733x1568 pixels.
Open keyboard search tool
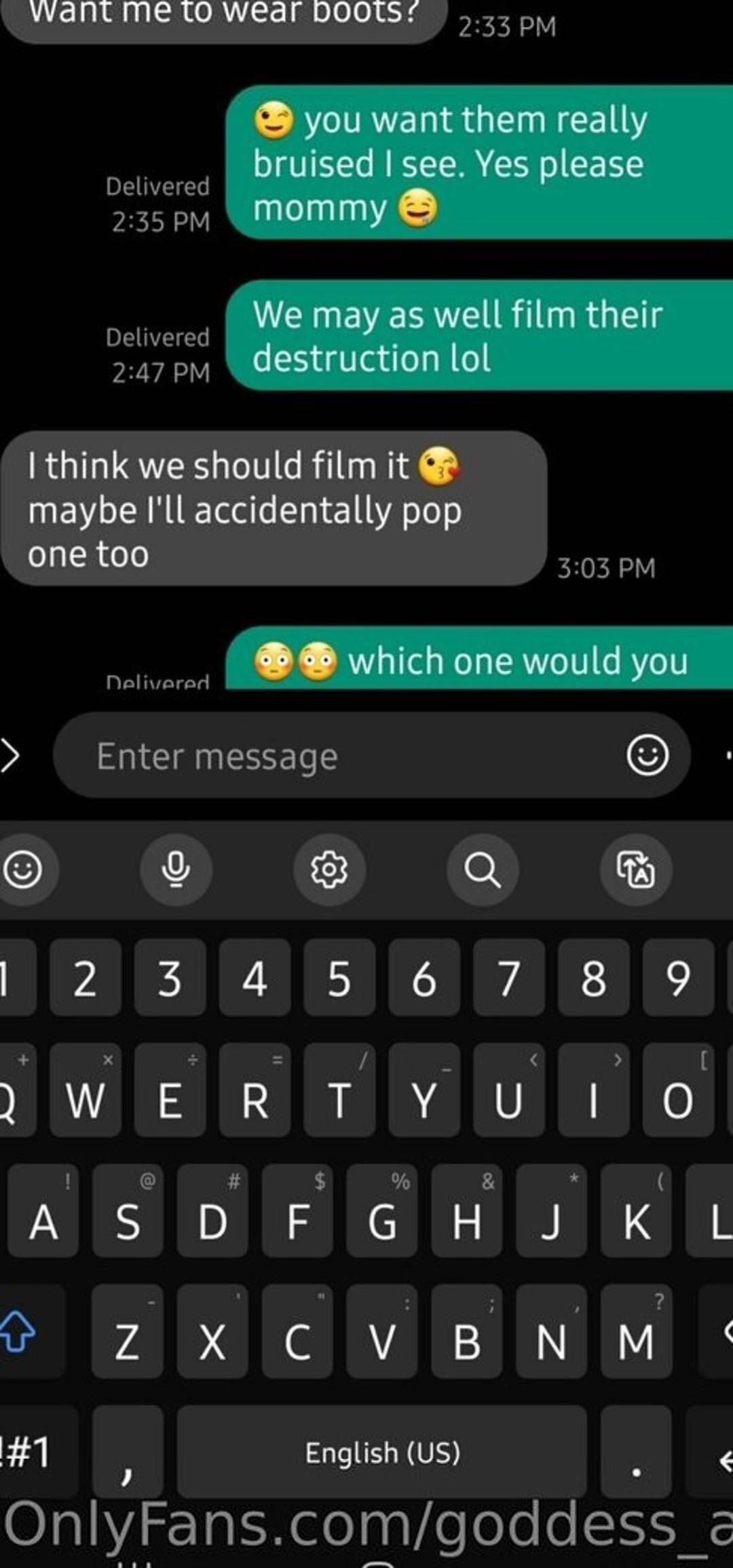483,869
